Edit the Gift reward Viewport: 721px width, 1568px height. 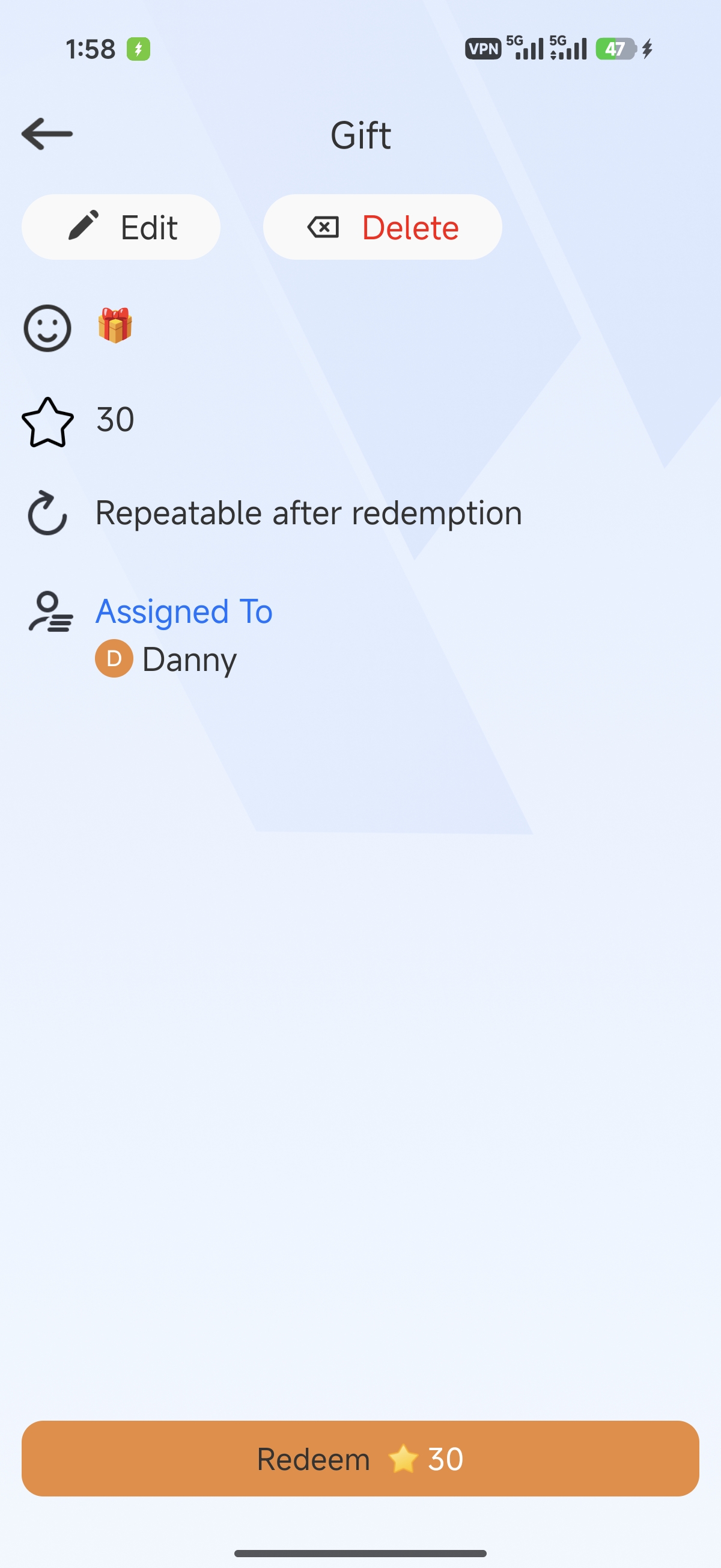(x=121, y=227)
